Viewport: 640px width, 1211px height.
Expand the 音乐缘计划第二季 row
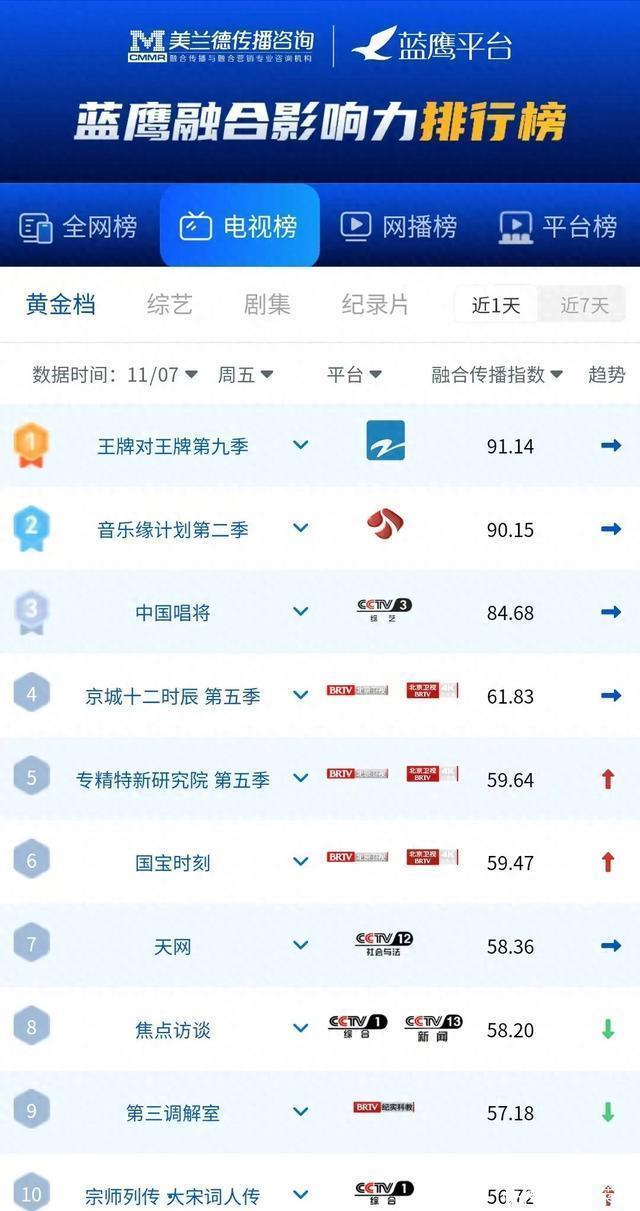coord(300,528)
